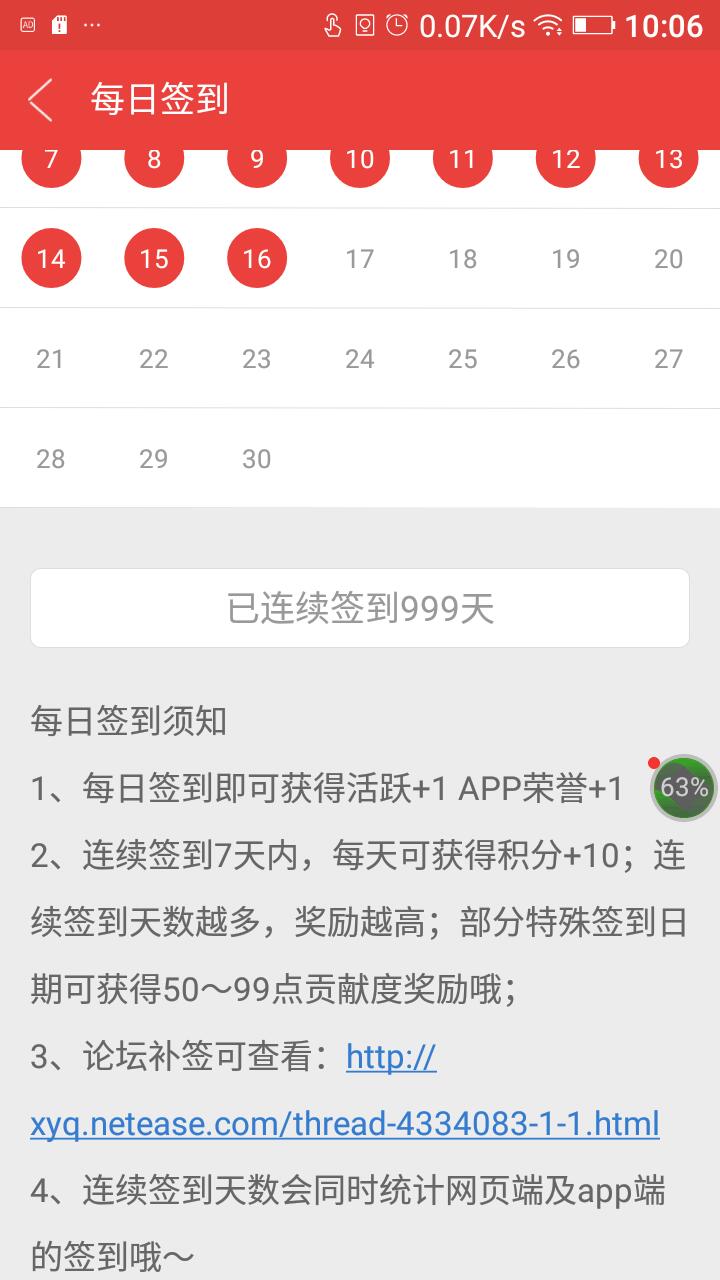Tap the 已连续签到999天 button
This screenshot has height=1280, width=720.
point(360,608)
